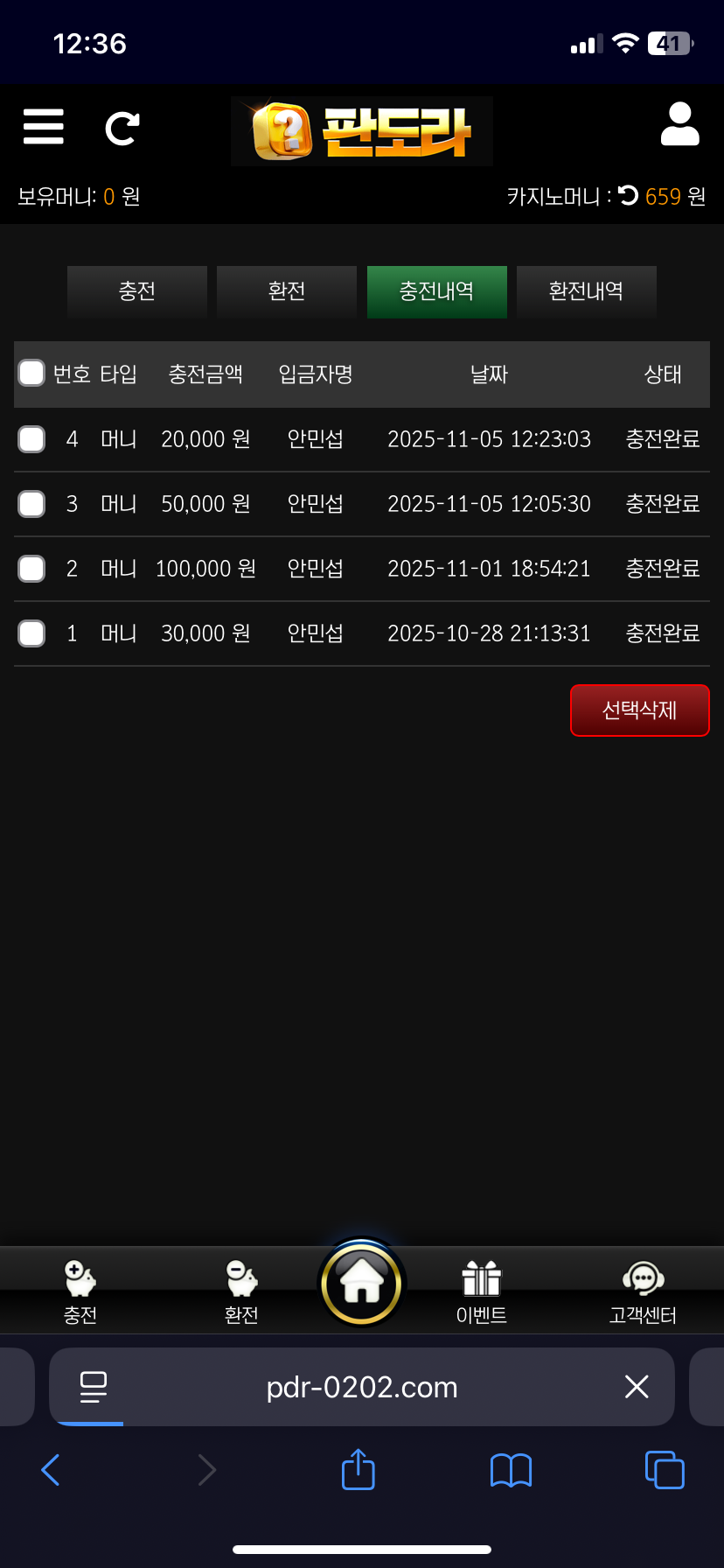Switch to the 충전 tab at top
The height and width of the screenshot is (1568, 724).
coord(137,291)
